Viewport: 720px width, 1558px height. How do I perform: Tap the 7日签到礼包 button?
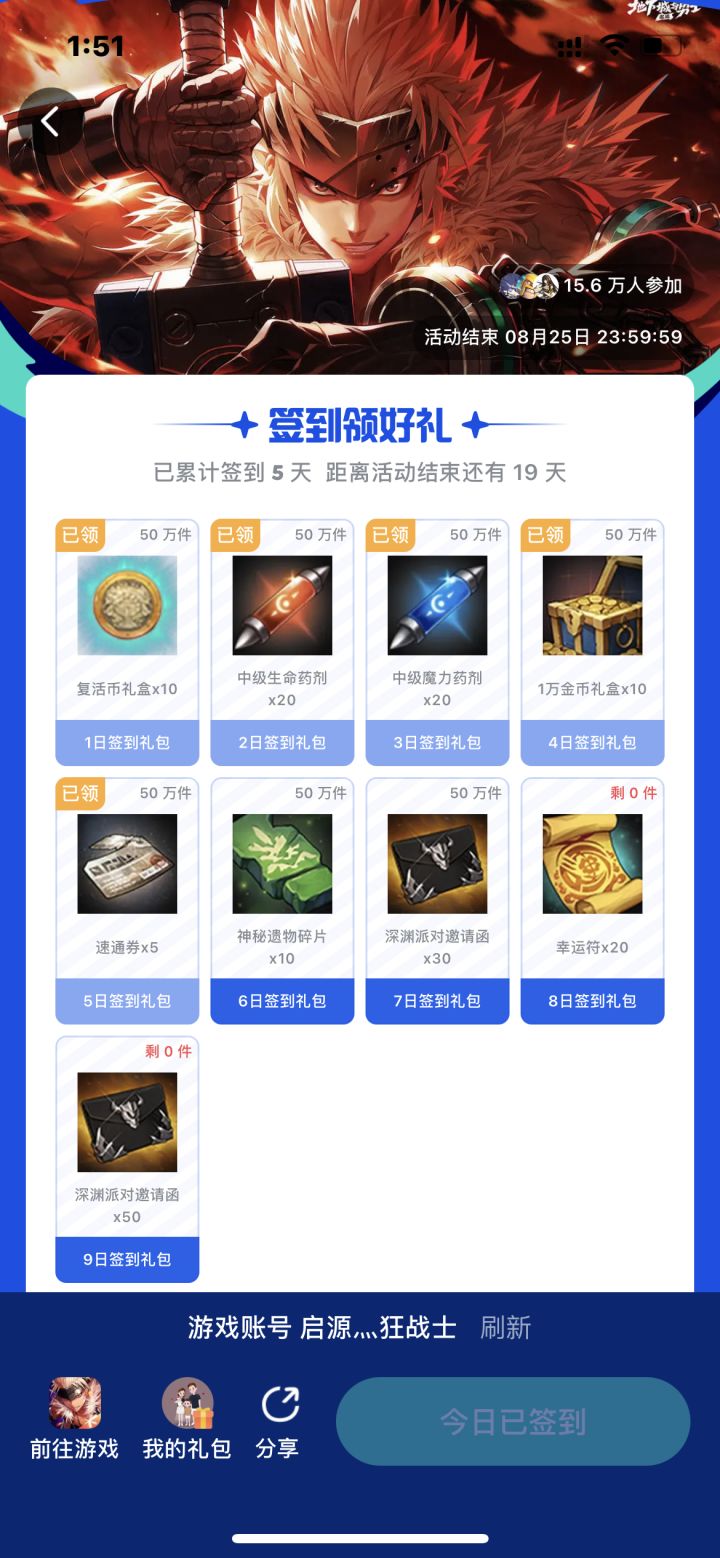[x=437, y=1001]
